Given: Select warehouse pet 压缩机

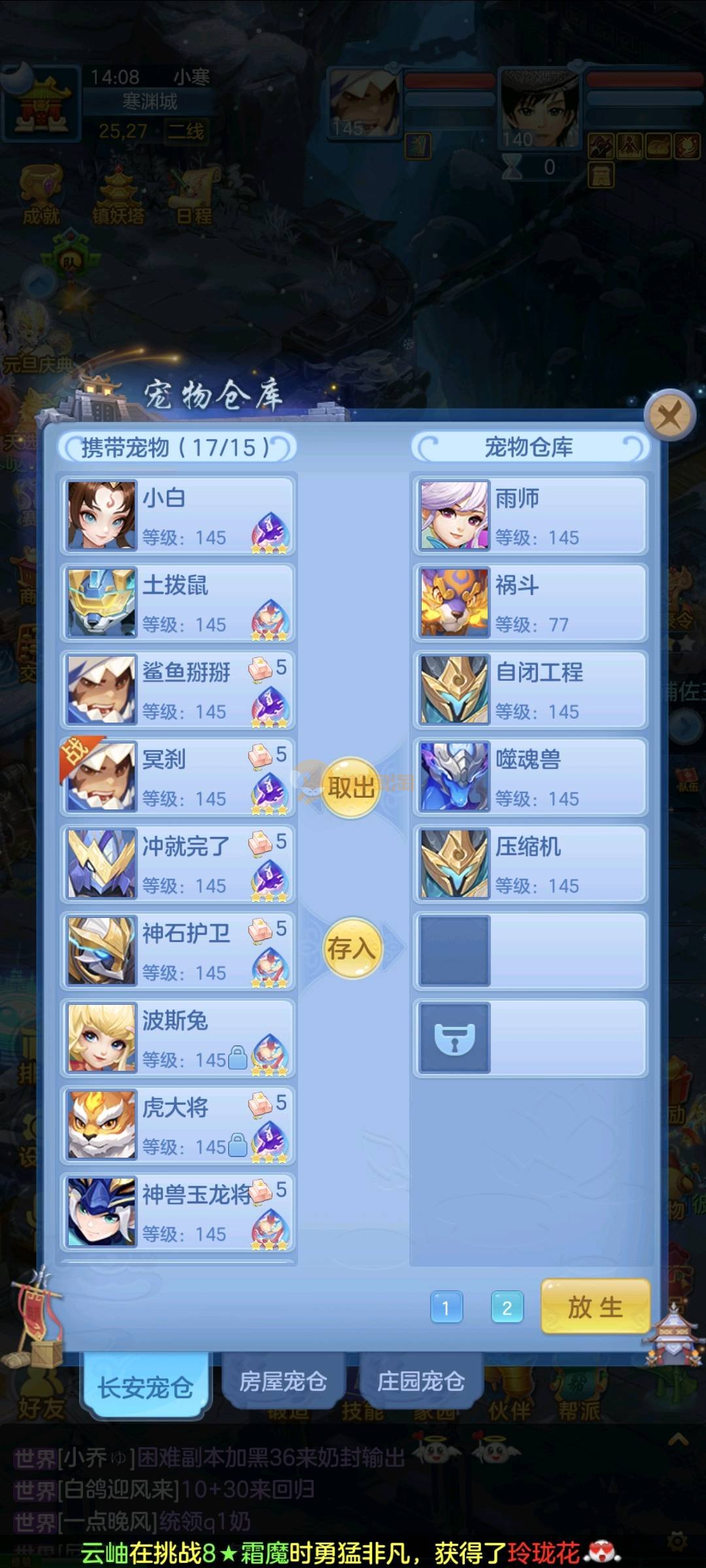Looking at the screenshot, I should pos(529,864).
